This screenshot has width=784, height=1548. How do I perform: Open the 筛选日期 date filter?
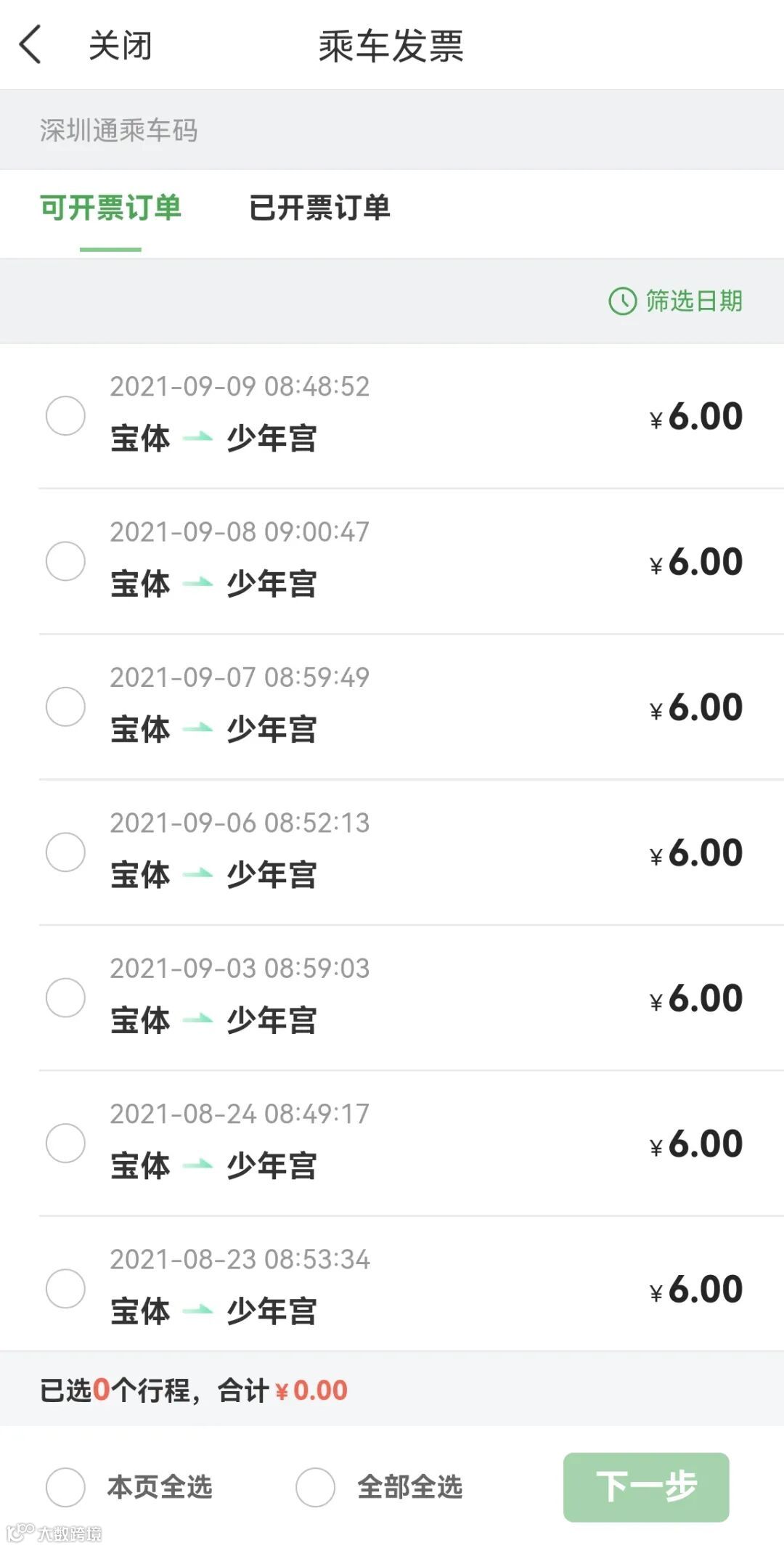(676, 301)
